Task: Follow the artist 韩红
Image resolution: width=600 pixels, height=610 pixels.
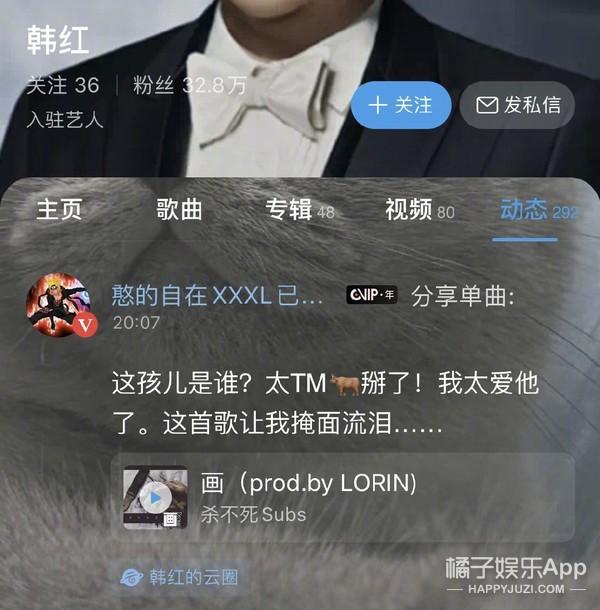Action: pos(401,105)
